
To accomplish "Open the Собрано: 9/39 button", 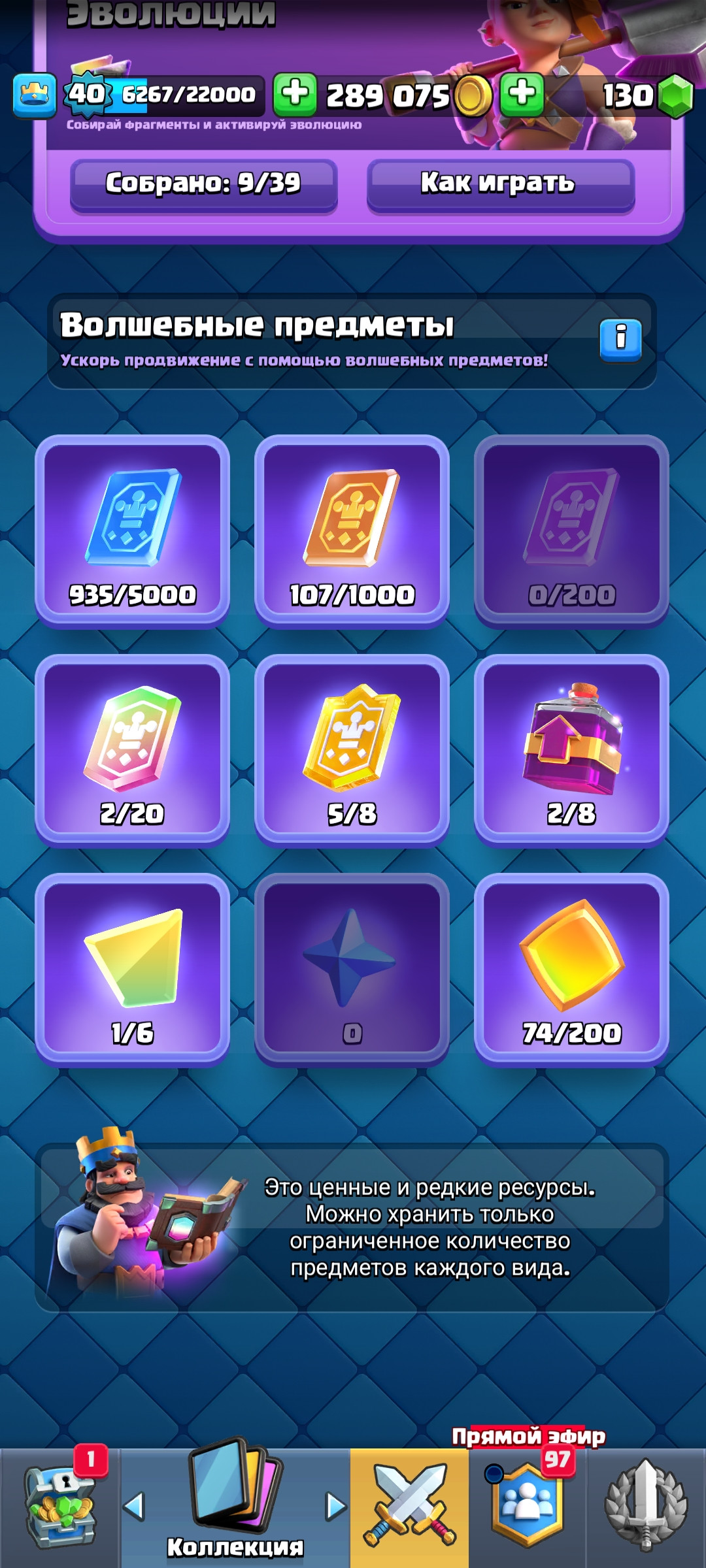I will pyautogui.click(x=203, y=184).
